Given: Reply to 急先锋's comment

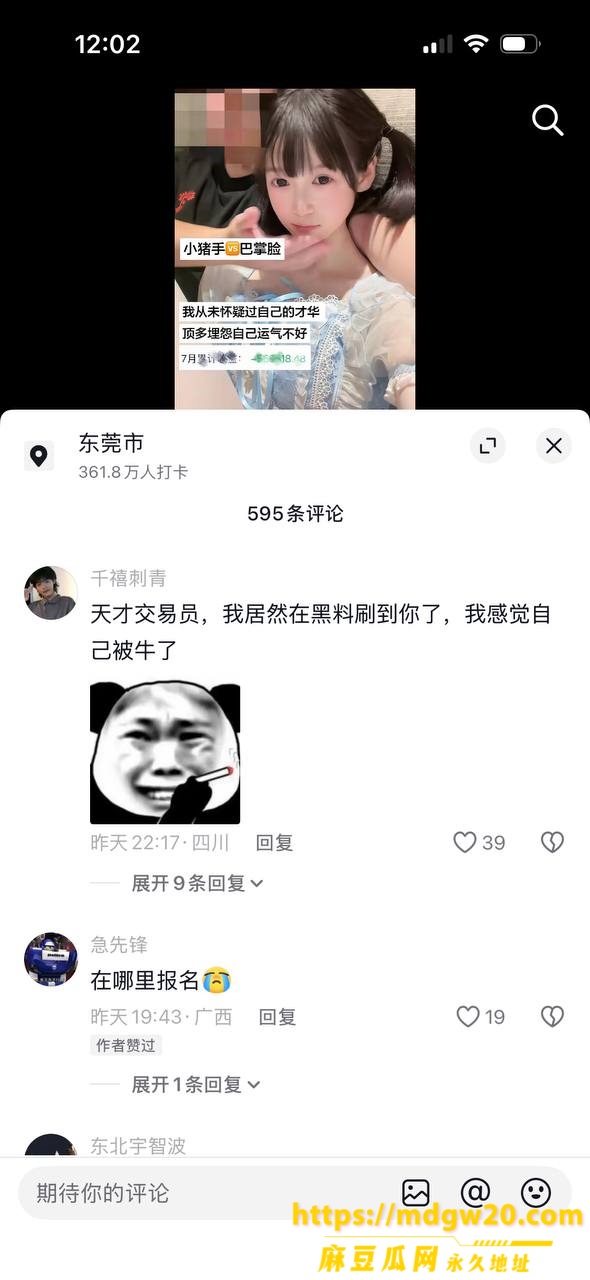Looking at the screenshot, I should click(277, 1017).
